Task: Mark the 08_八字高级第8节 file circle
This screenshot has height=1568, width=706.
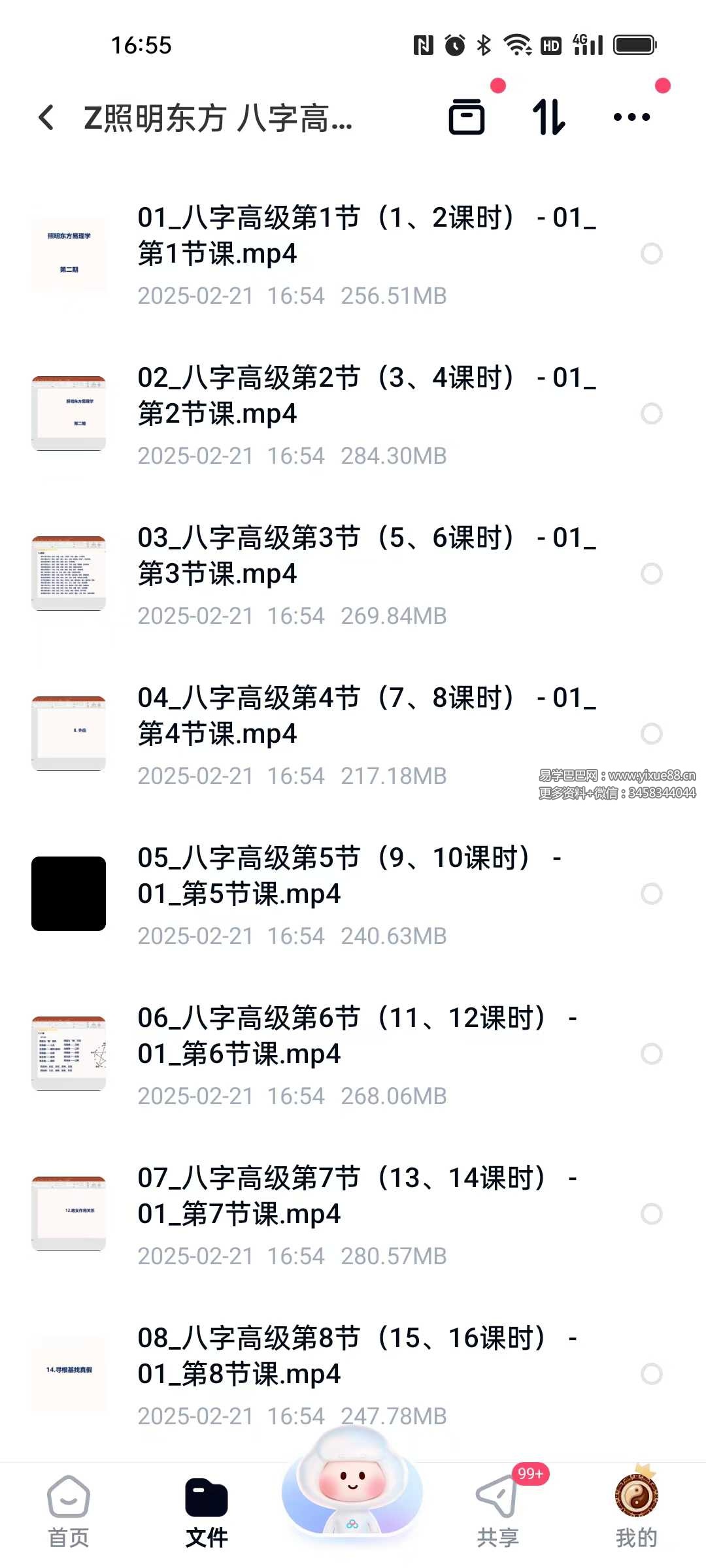Action: [651, 1374]
